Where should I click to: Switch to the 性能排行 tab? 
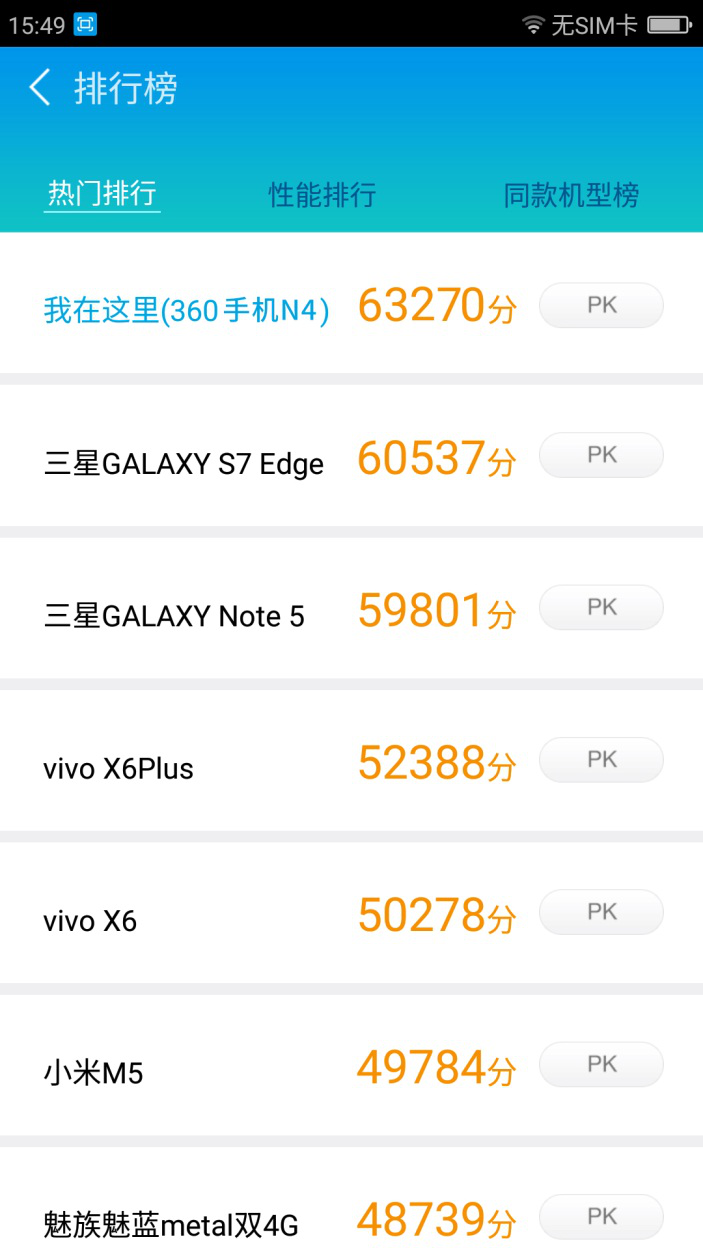pyautogui.click(x=322, y=194)
